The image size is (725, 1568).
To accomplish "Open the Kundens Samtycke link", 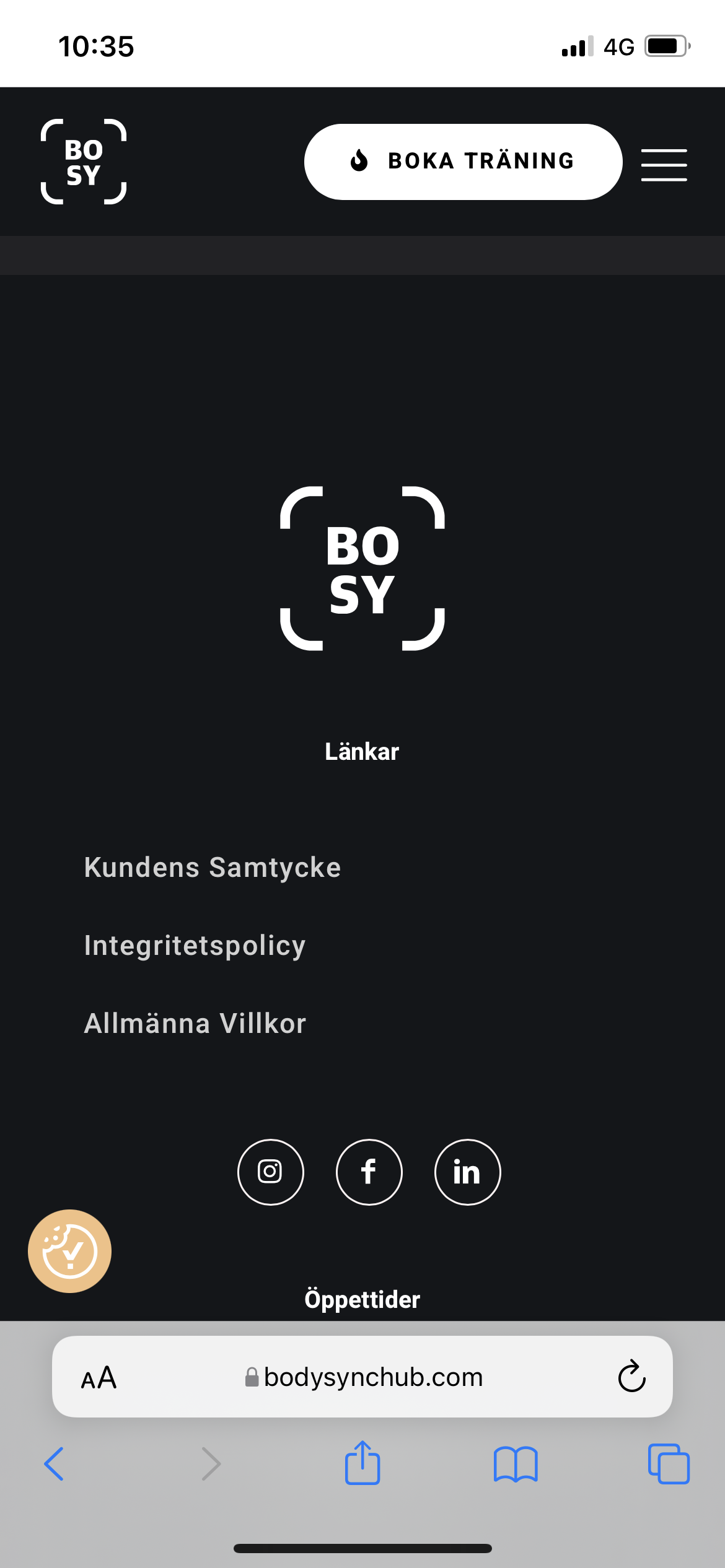I will 213,867.
